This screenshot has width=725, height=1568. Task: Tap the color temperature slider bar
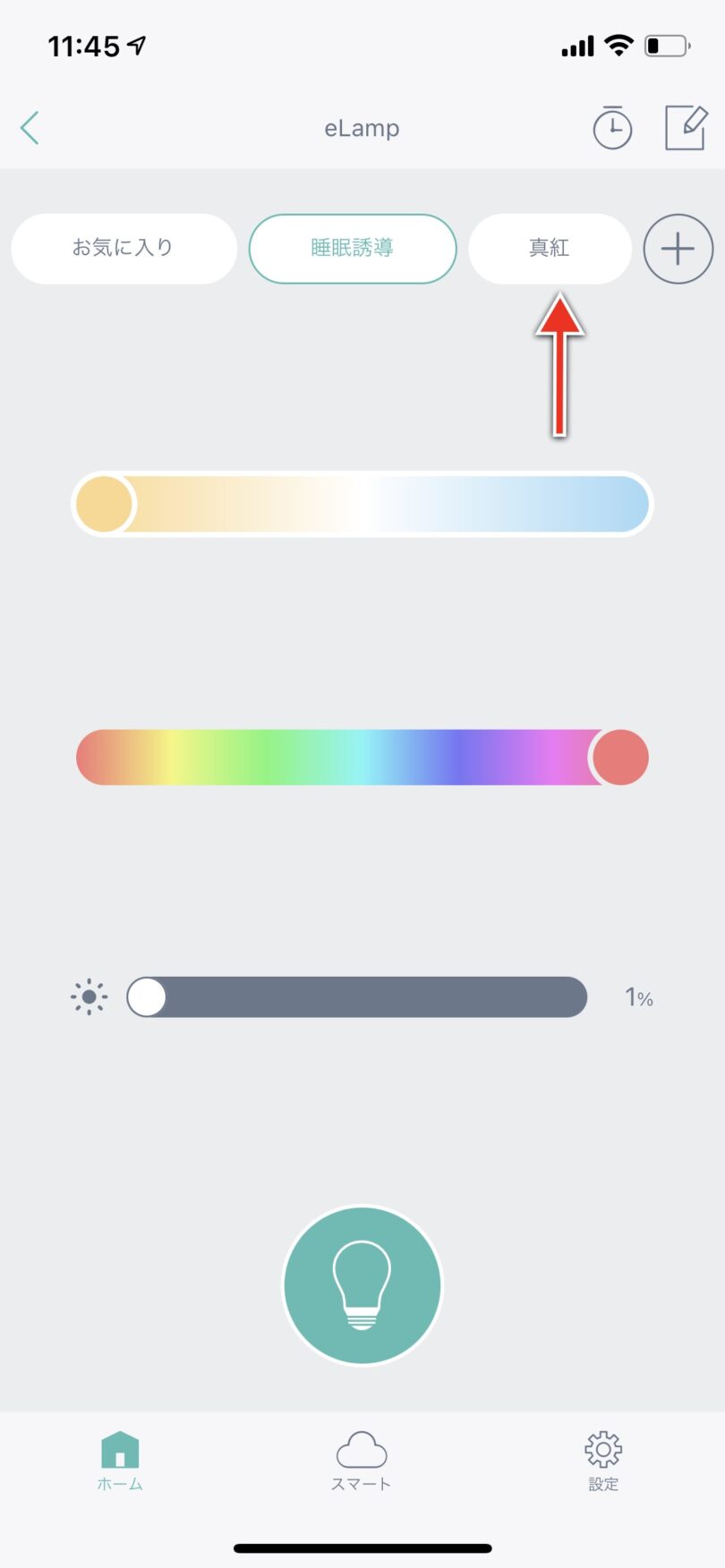362,504
